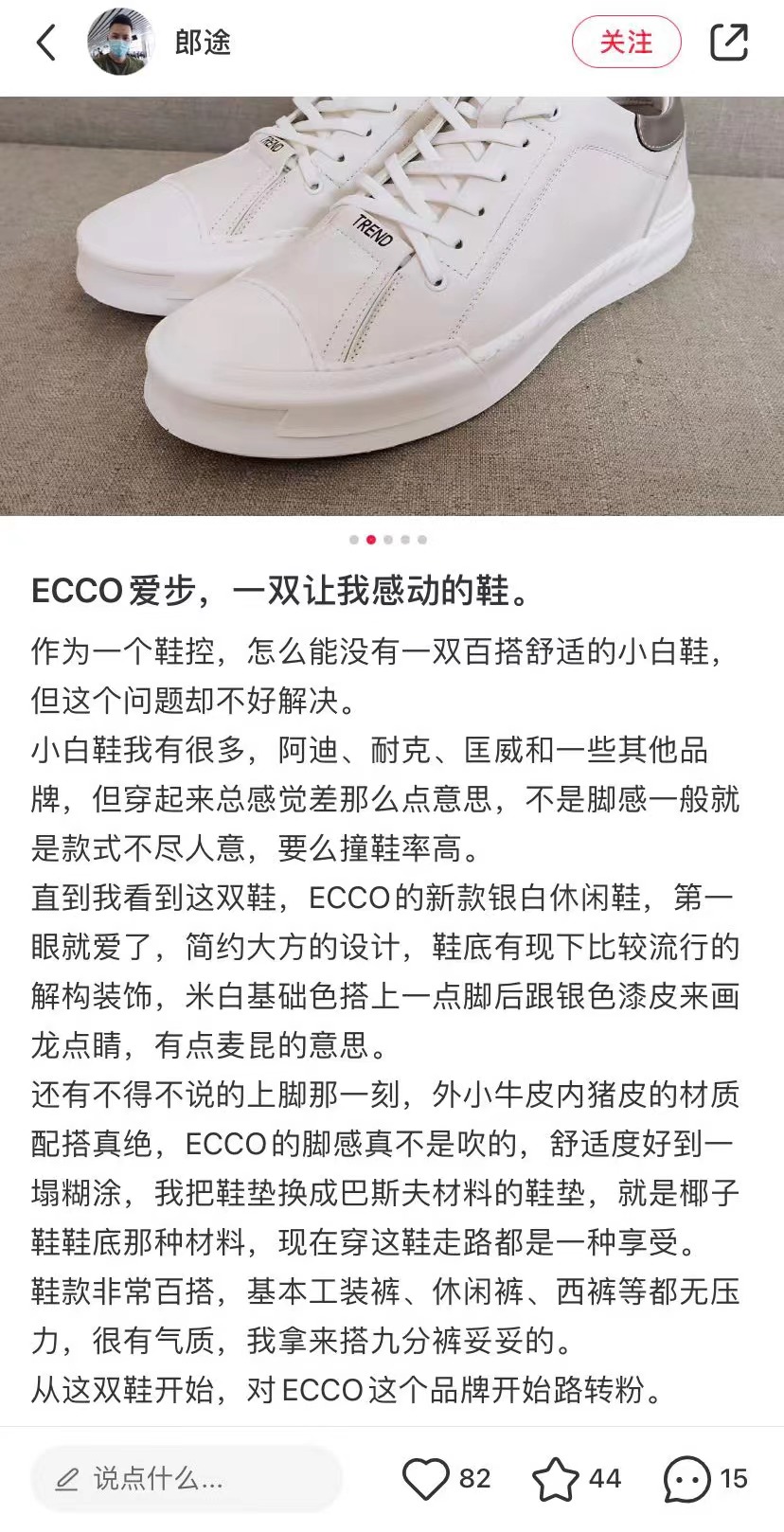Viewport: 784px width, 1532px height.
Task: Like this post with the heart
Action: (x=426, y=1478)
